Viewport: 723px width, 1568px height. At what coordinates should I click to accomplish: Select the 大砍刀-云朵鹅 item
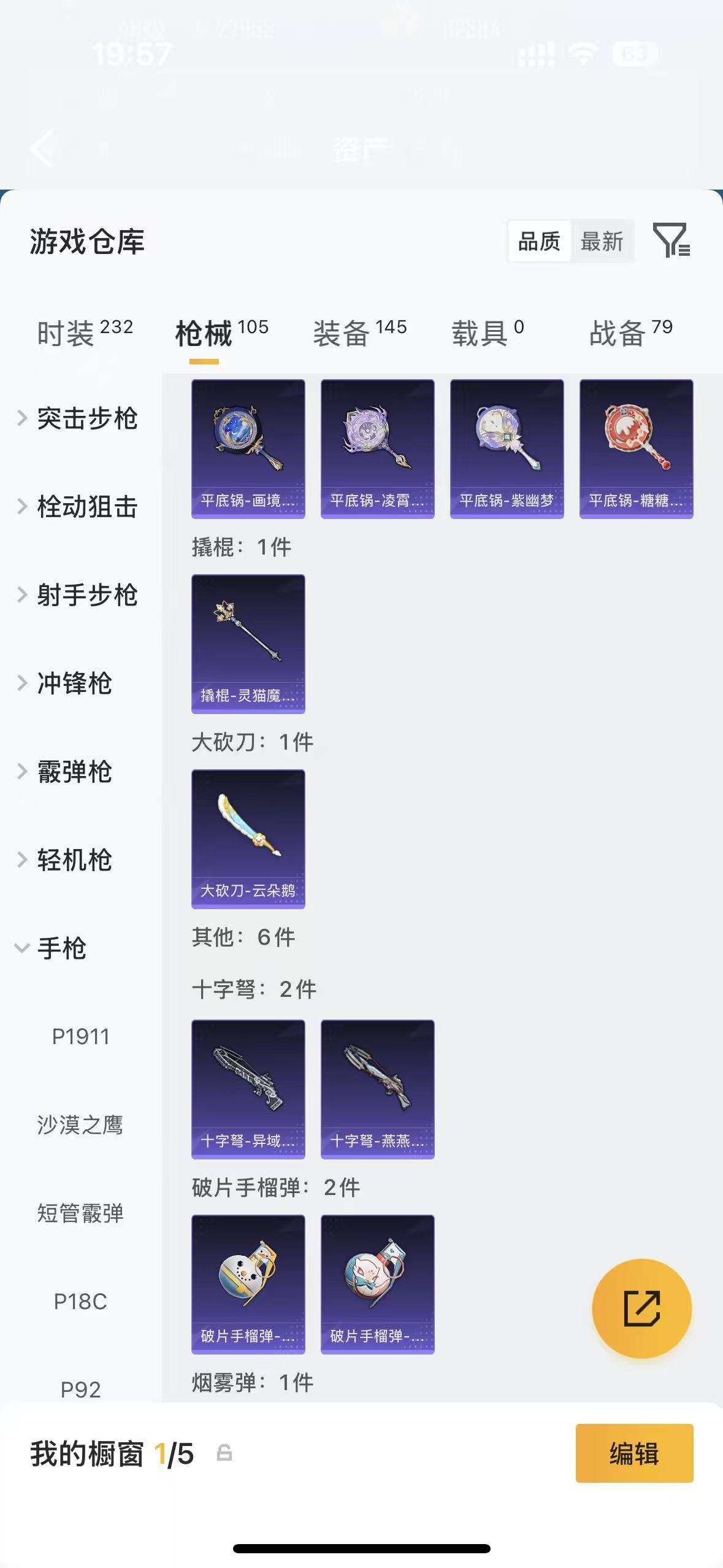[247, 839]
